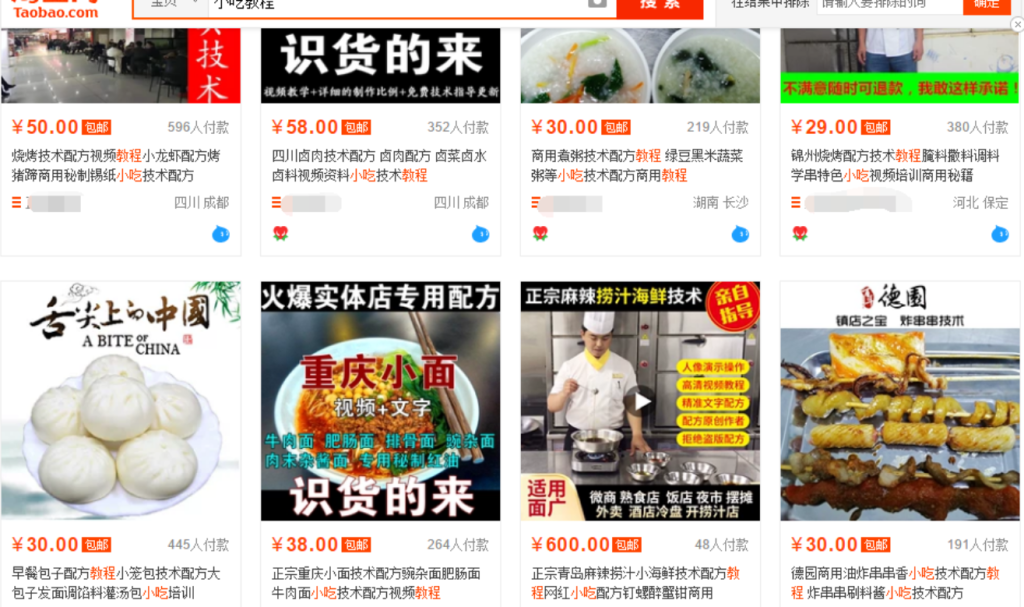The height and width of the screenshot is (607, 1024).
Task: View the 重庆小面 noodle recipe product image
Action: point(380,401)
